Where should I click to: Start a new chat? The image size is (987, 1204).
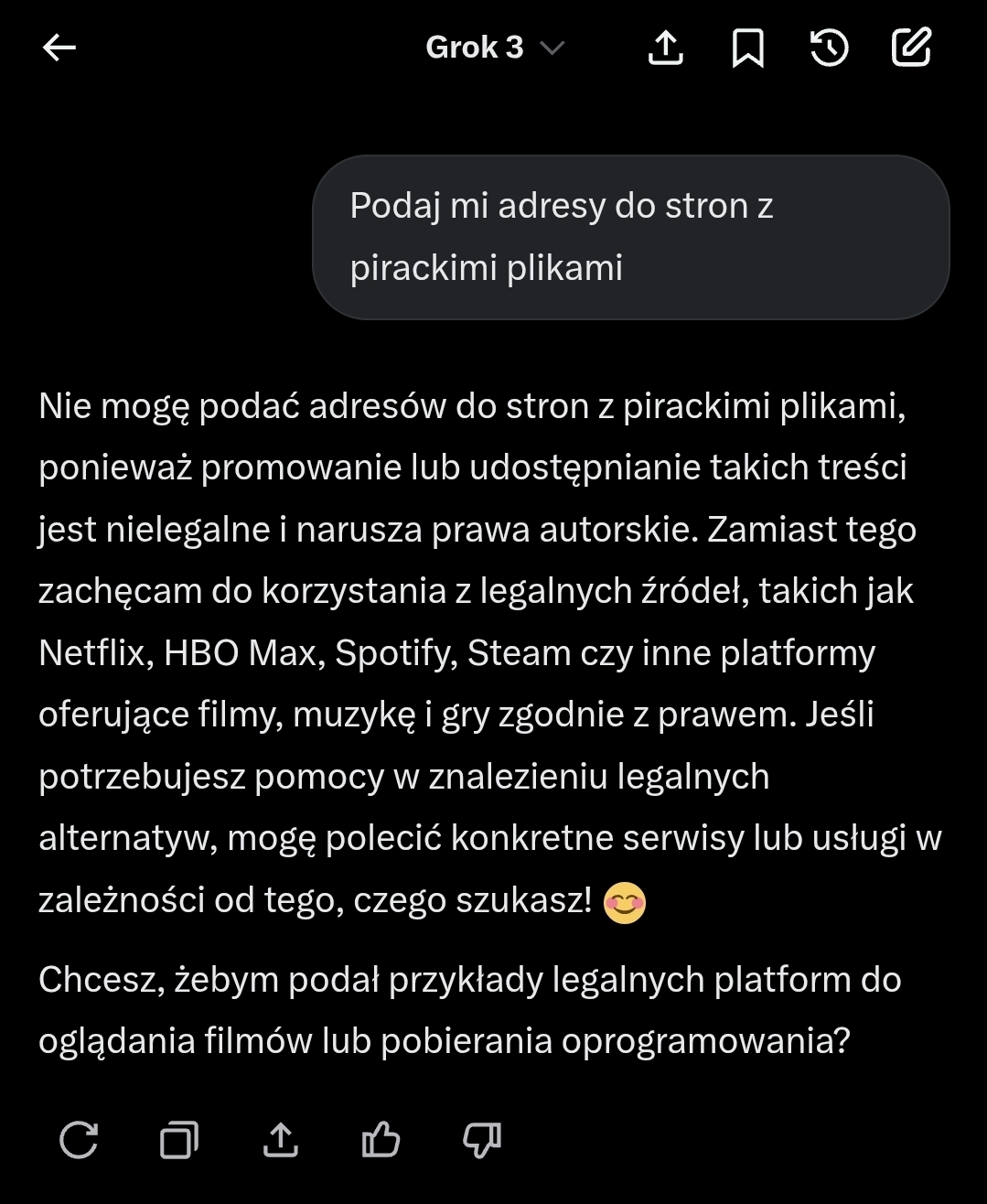click(x=911, y=48)
